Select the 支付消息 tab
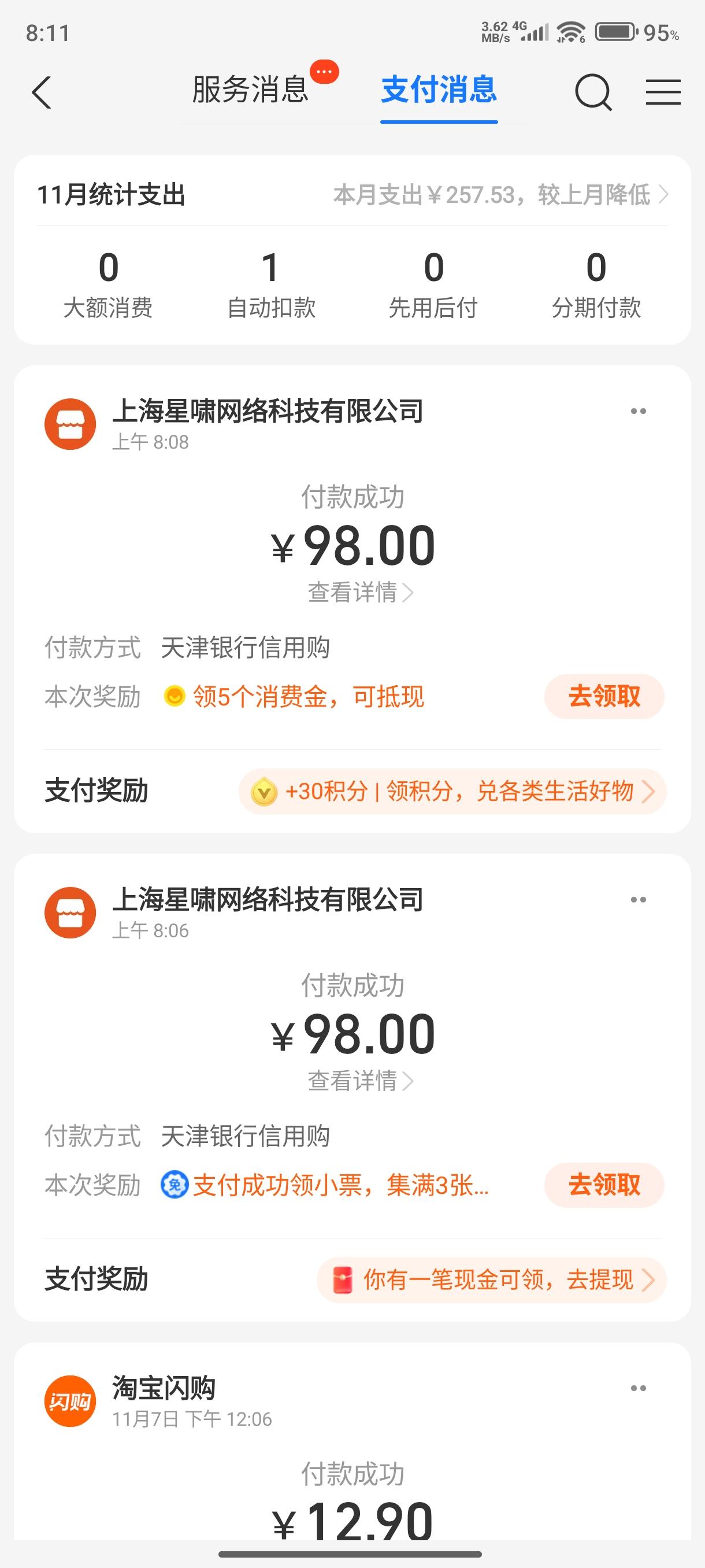Image resolution: width=705 pixels, height=1568 pixels. click(x=439, y=90)
